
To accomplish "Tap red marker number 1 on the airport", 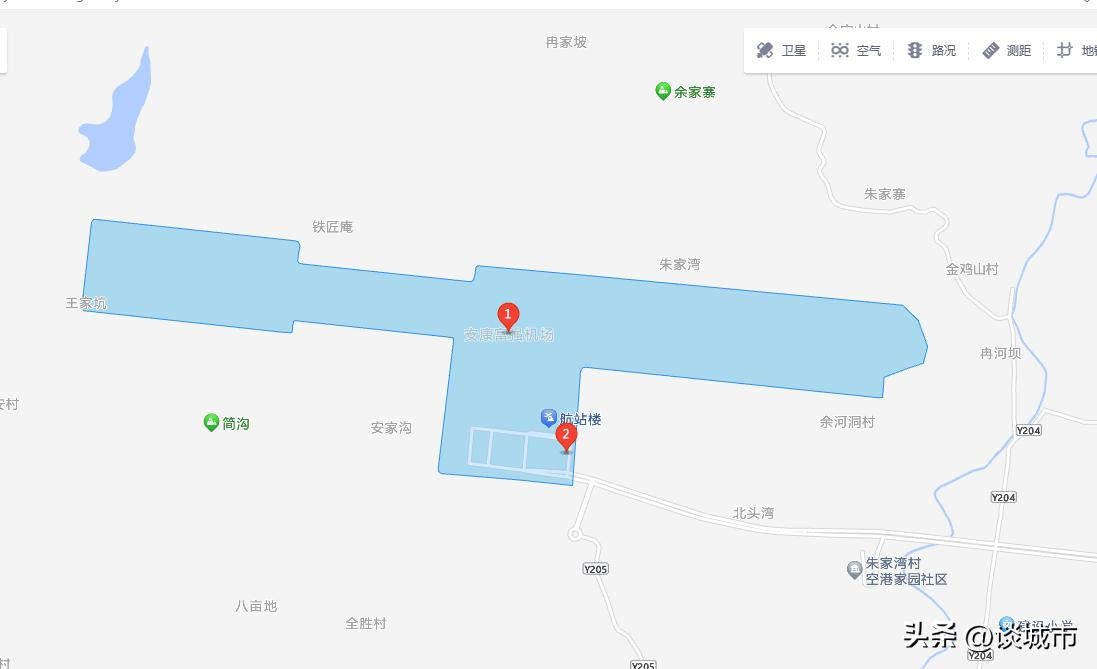I will pyautogui.click(x=508, y=316).
